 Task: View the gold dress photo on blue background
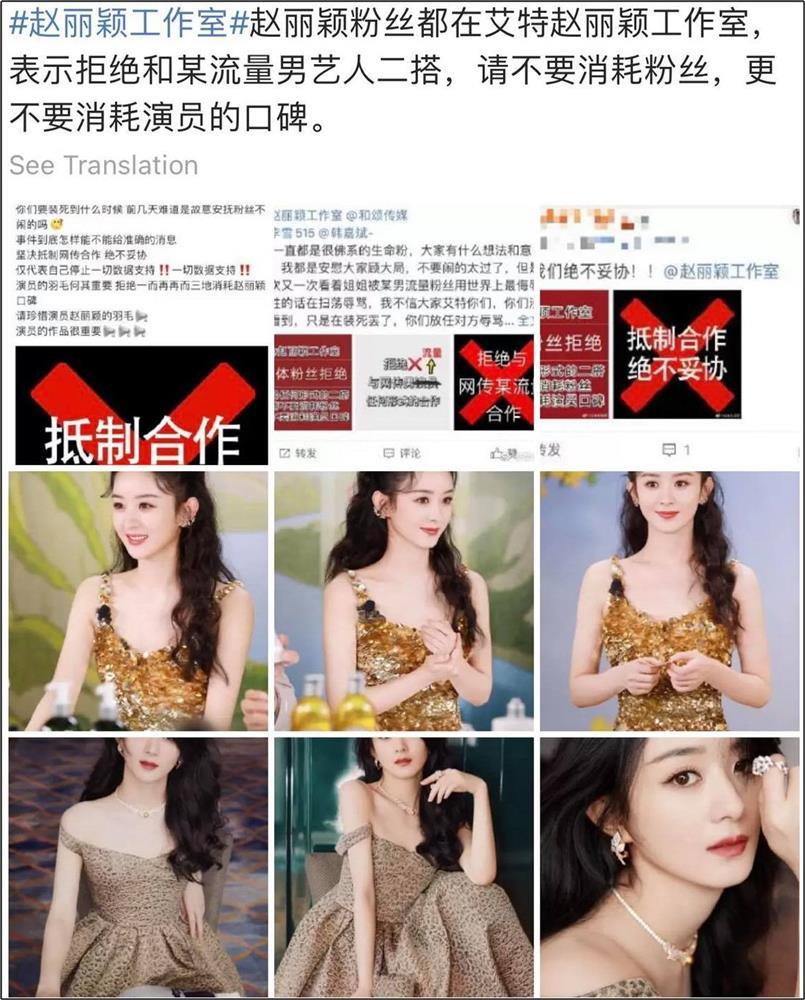click(x=670, y=601)
